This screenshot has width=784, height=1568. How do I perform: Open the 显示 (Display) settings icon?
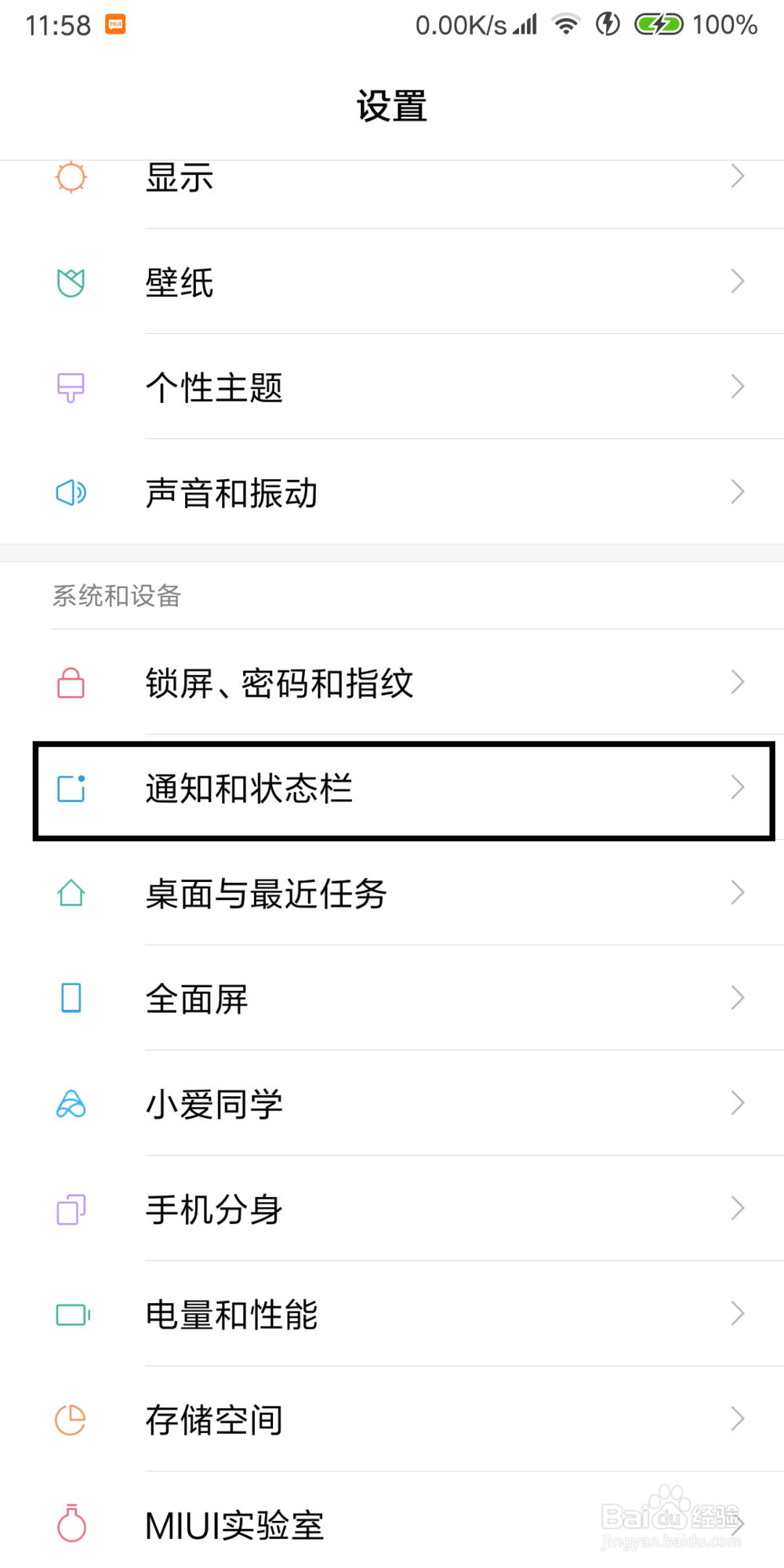click(70, 177)
